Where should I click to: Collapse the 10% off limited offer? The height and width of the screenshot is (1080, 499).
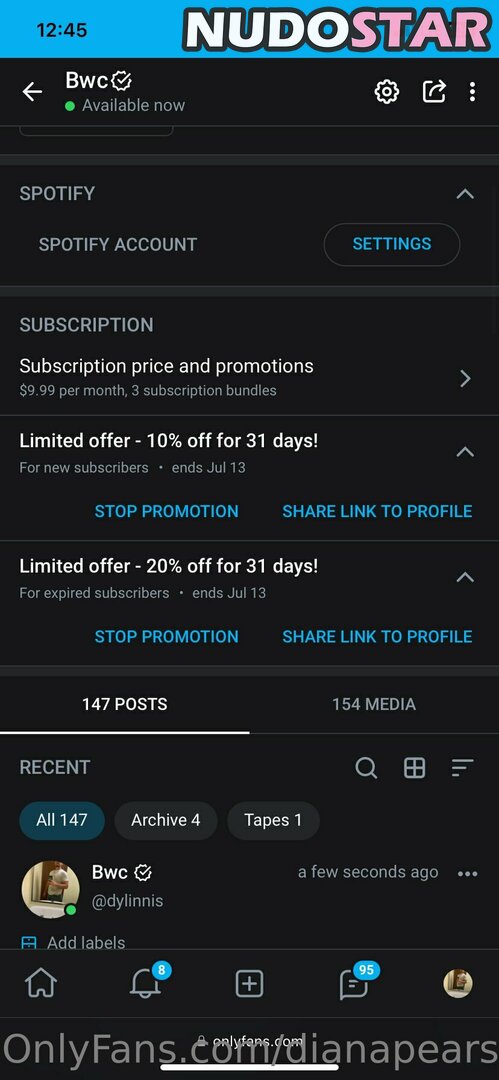pos(465,452)
